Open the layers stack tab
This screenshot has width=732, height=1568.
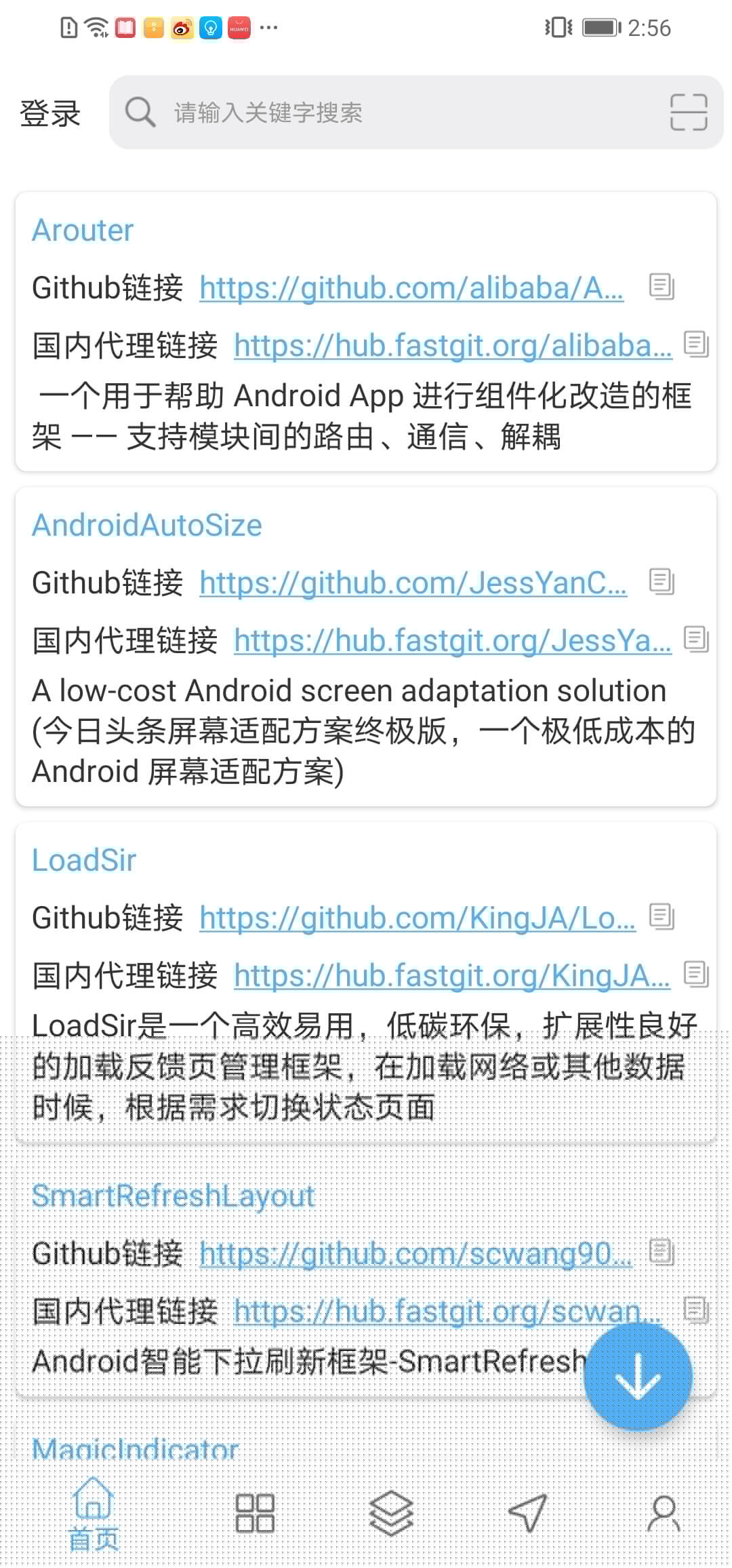point(391,1514)
